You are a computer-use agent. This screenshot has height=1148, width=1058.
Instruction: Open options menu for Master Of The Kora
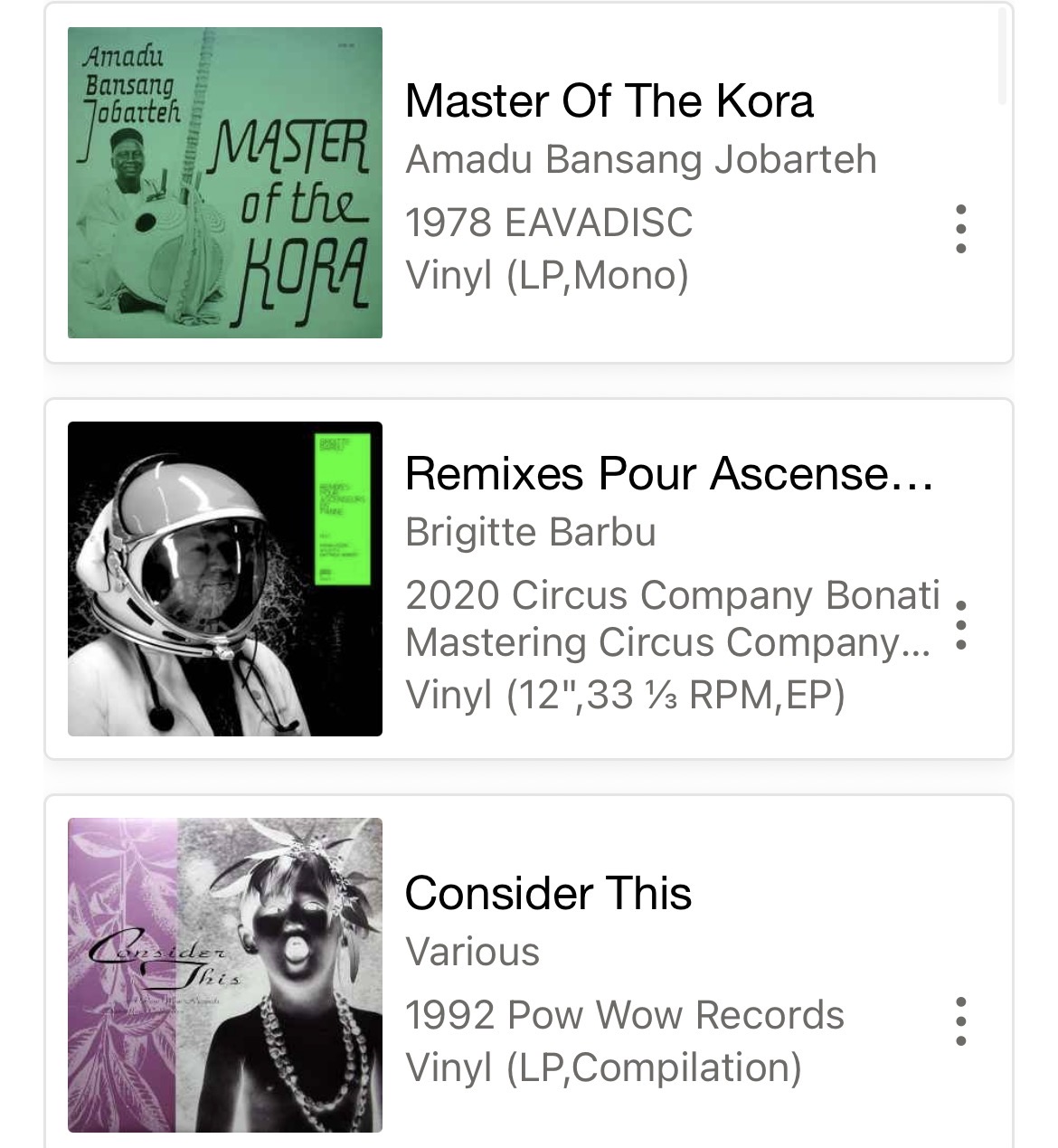960,229
